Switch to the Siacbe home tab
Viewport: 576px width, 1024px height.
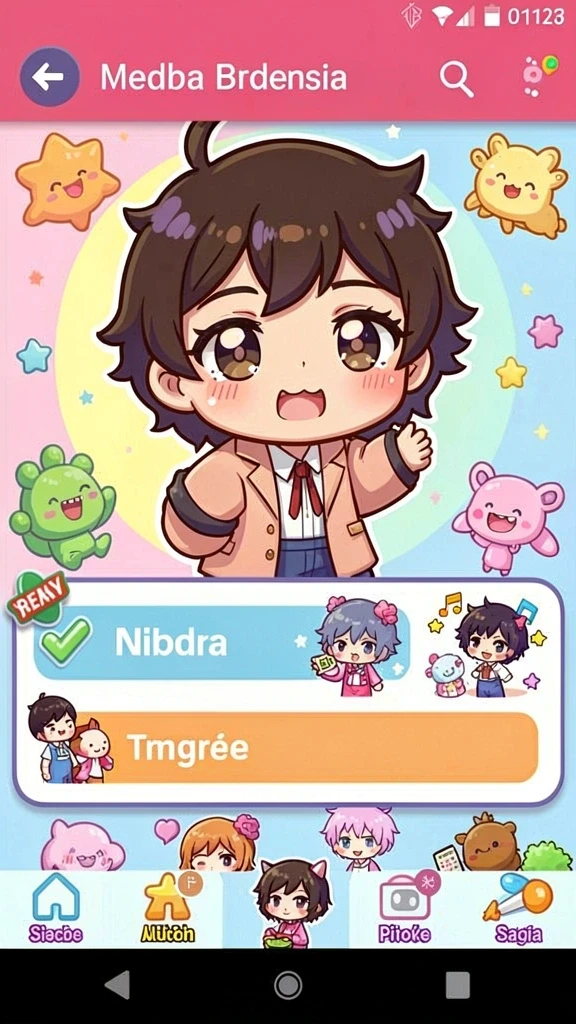coord(56,909)
